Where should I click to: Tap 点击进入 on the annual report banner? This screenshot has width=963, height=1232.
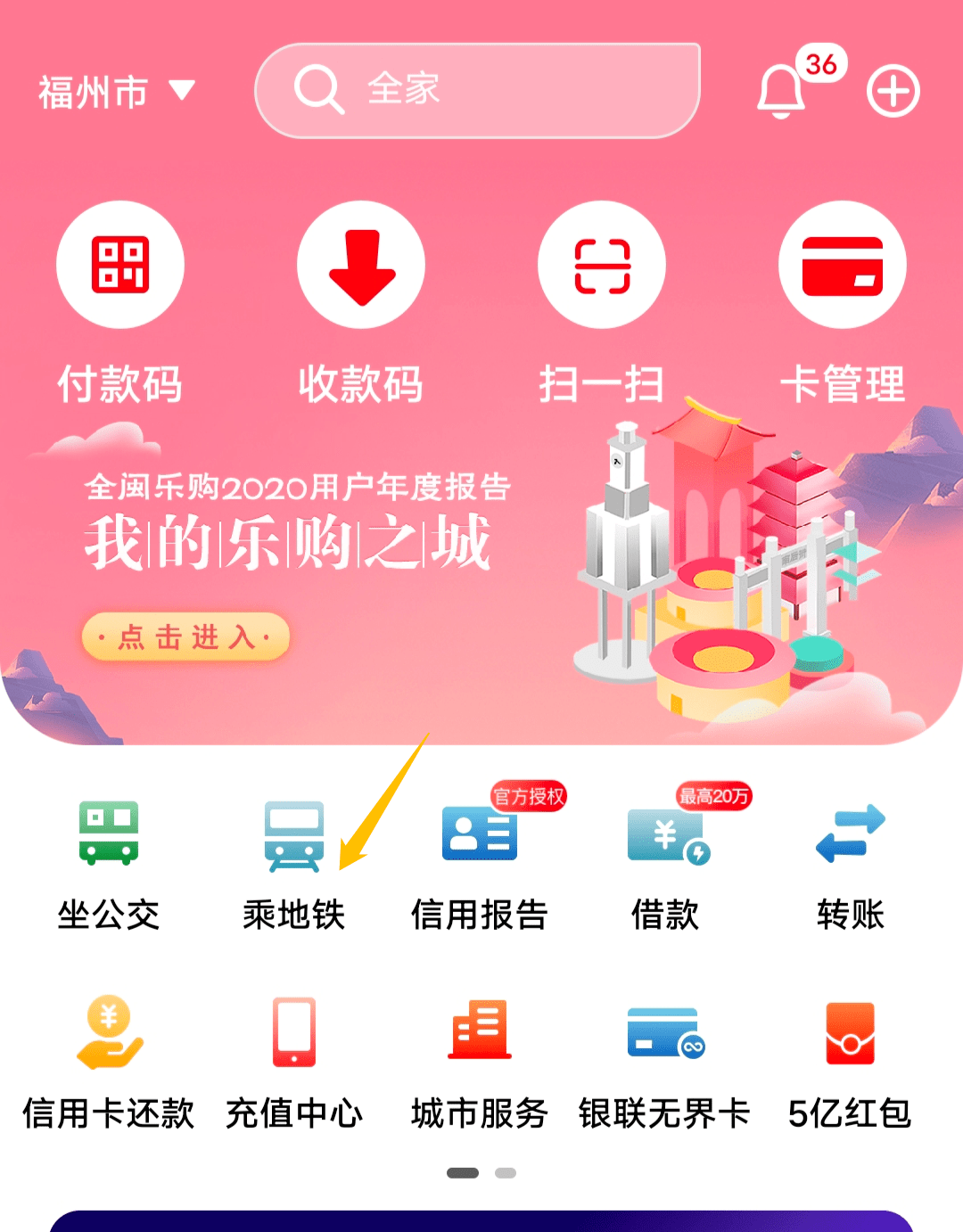coord(185,637)
